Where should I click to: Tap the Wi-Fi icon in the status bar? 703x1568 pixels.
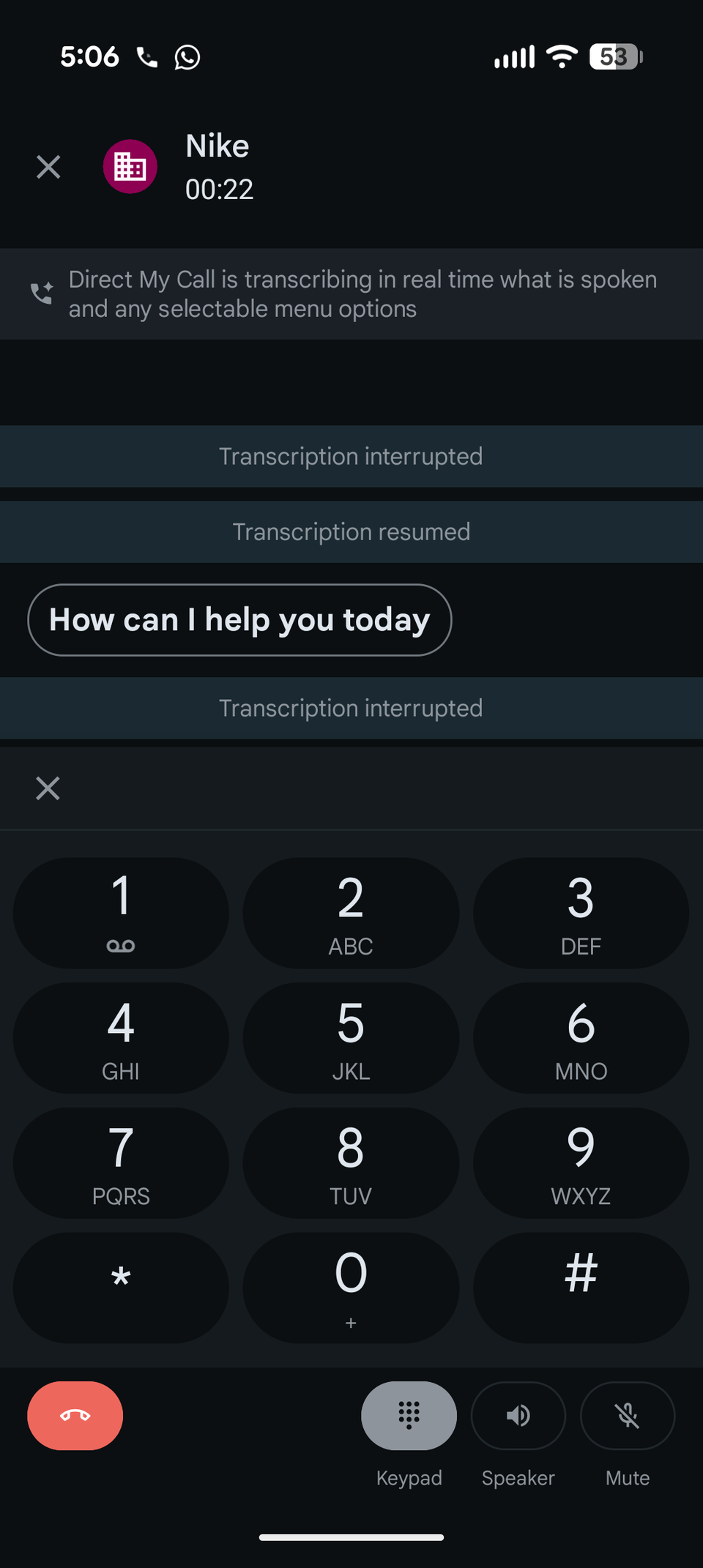point(562,57)
